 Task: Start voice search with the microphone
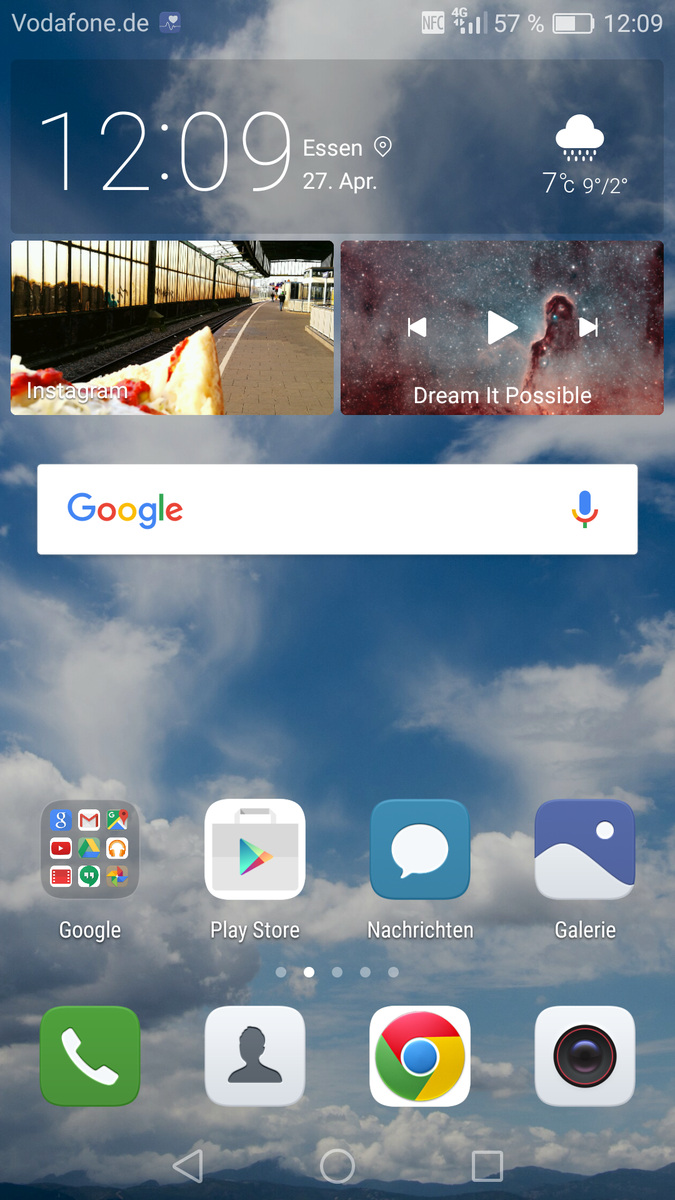(586, 509)
